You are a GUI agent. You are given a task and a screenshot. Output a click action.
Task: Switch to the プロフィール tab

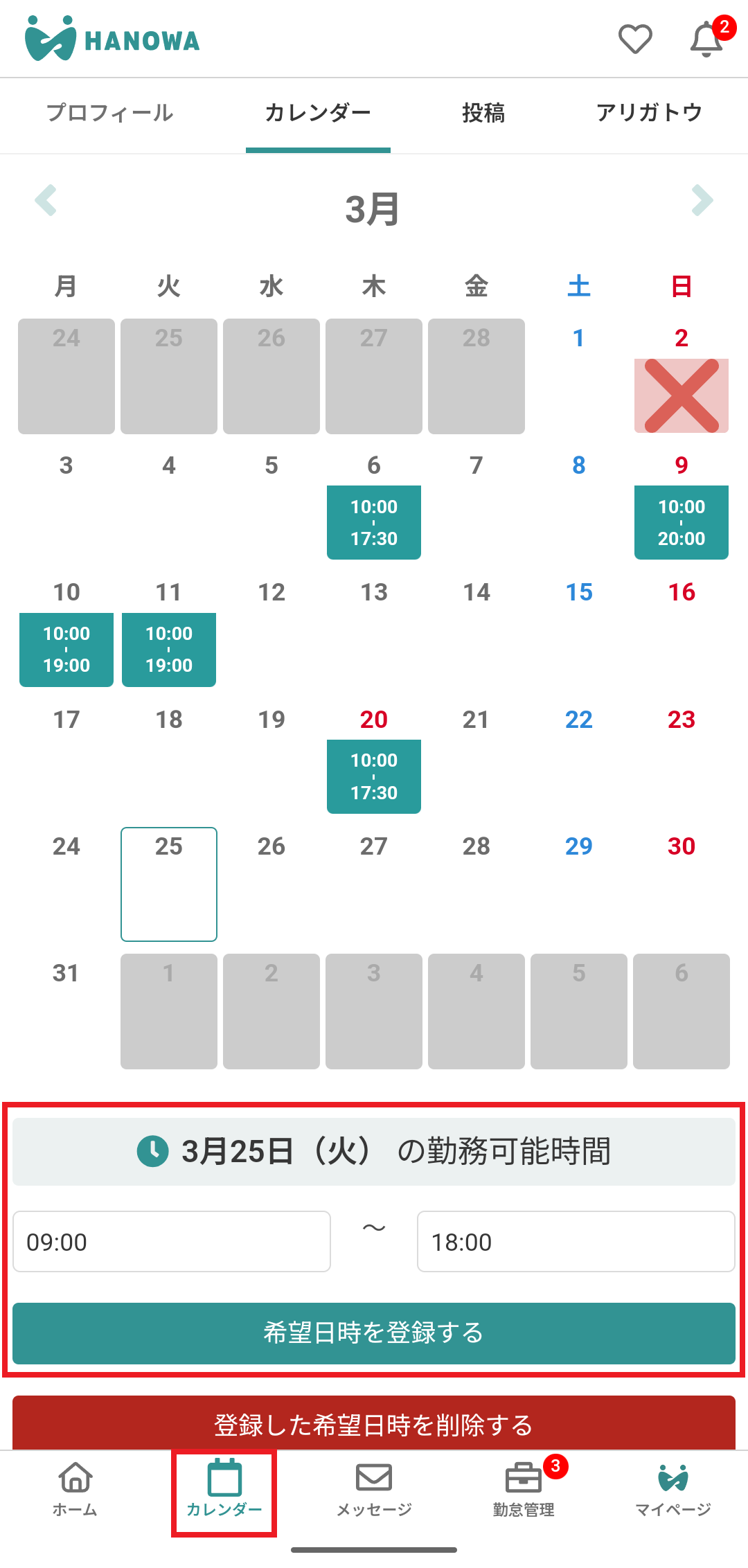(109, 113)
